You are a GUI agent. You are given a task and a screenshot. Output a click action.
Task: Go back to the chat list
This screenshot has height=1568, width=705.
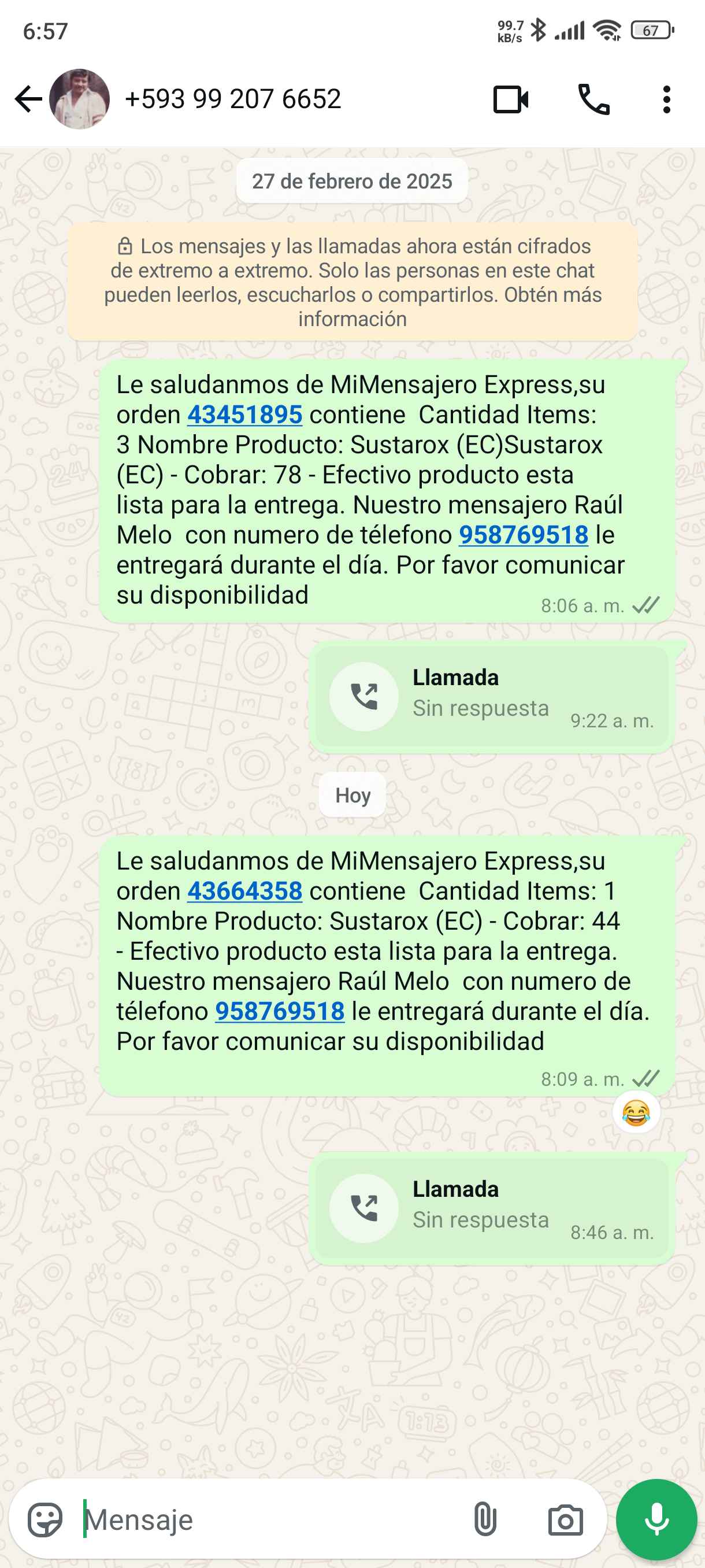coord(28,99)
